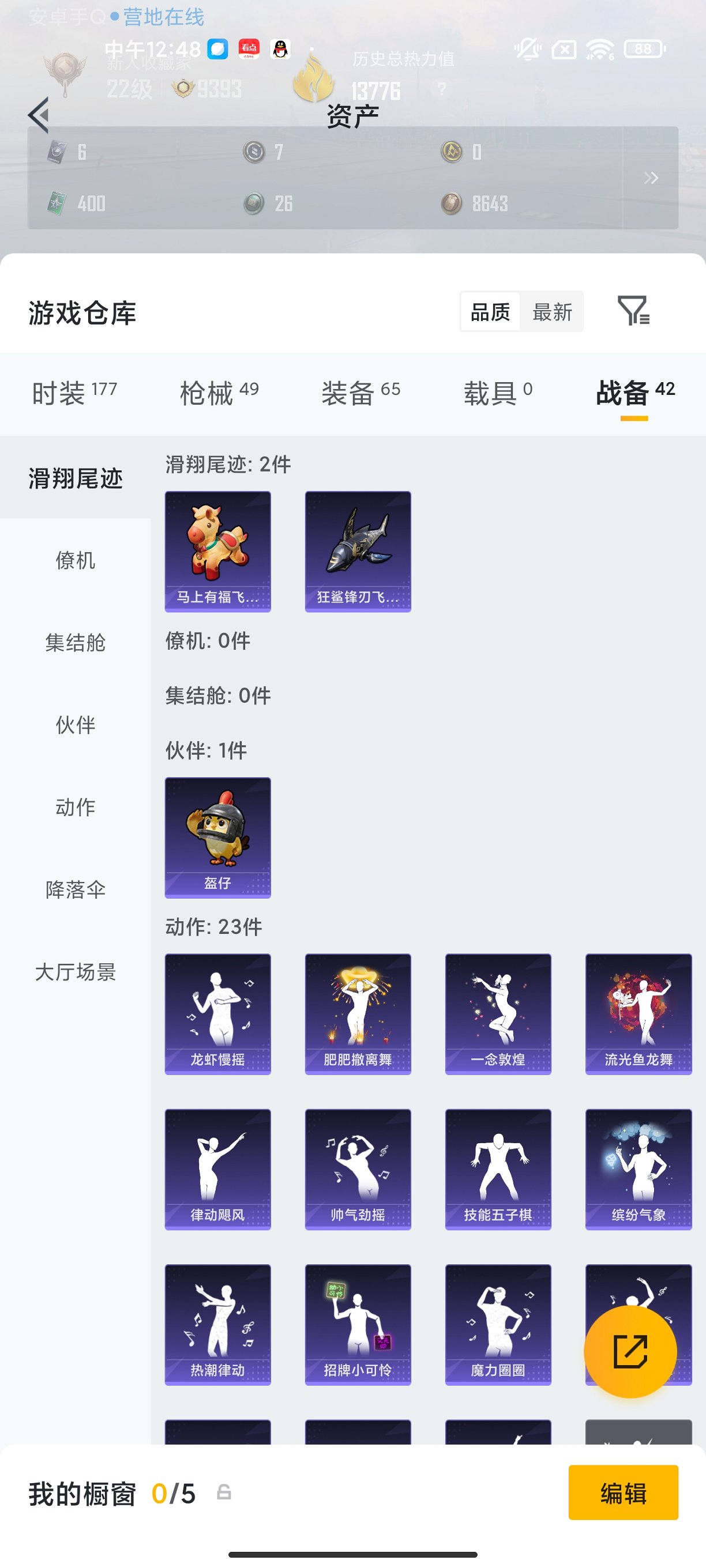Tap the yellow share floating button
The width and height of the screenshot is (706, 1568).
(630, 1351)
